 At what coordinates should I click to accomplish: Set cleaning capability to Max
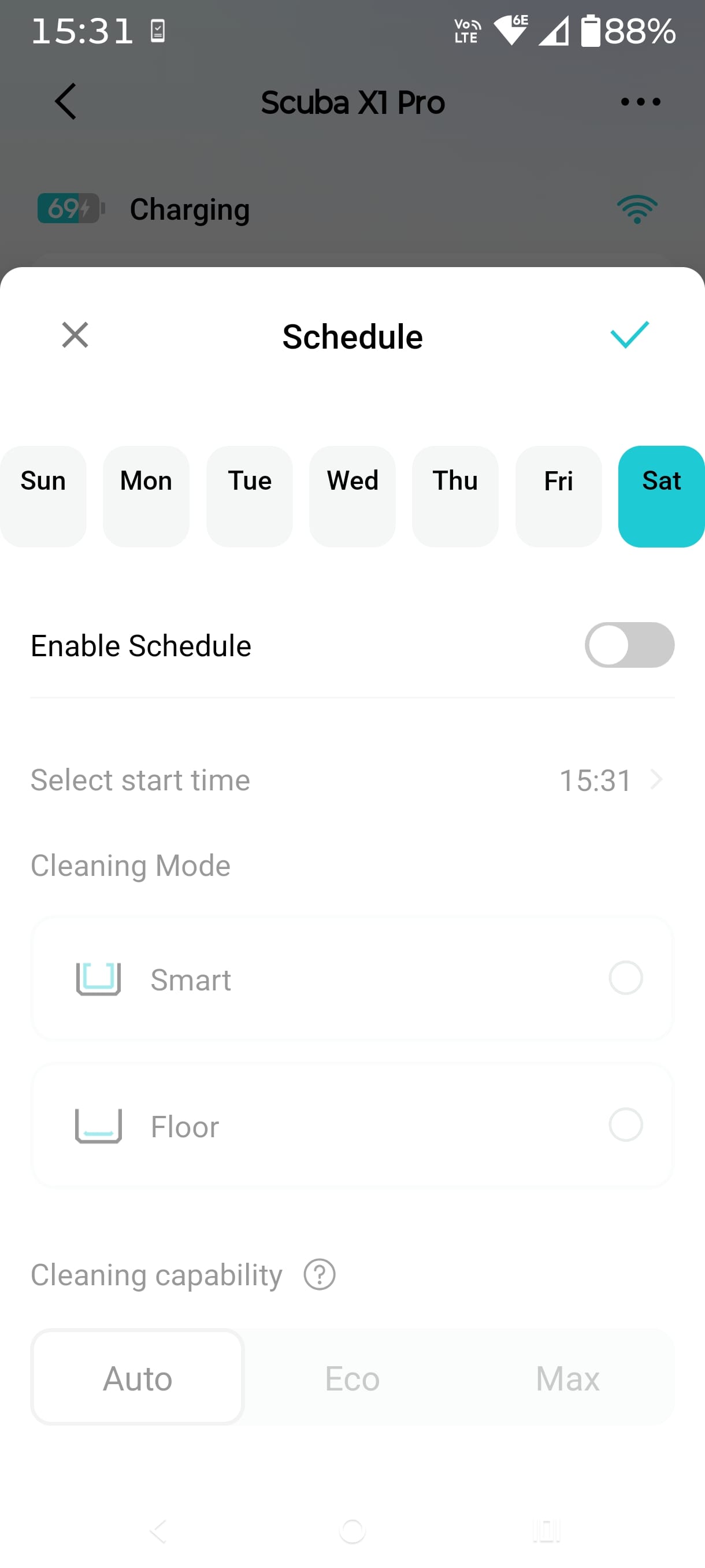tap(567, 1377)
